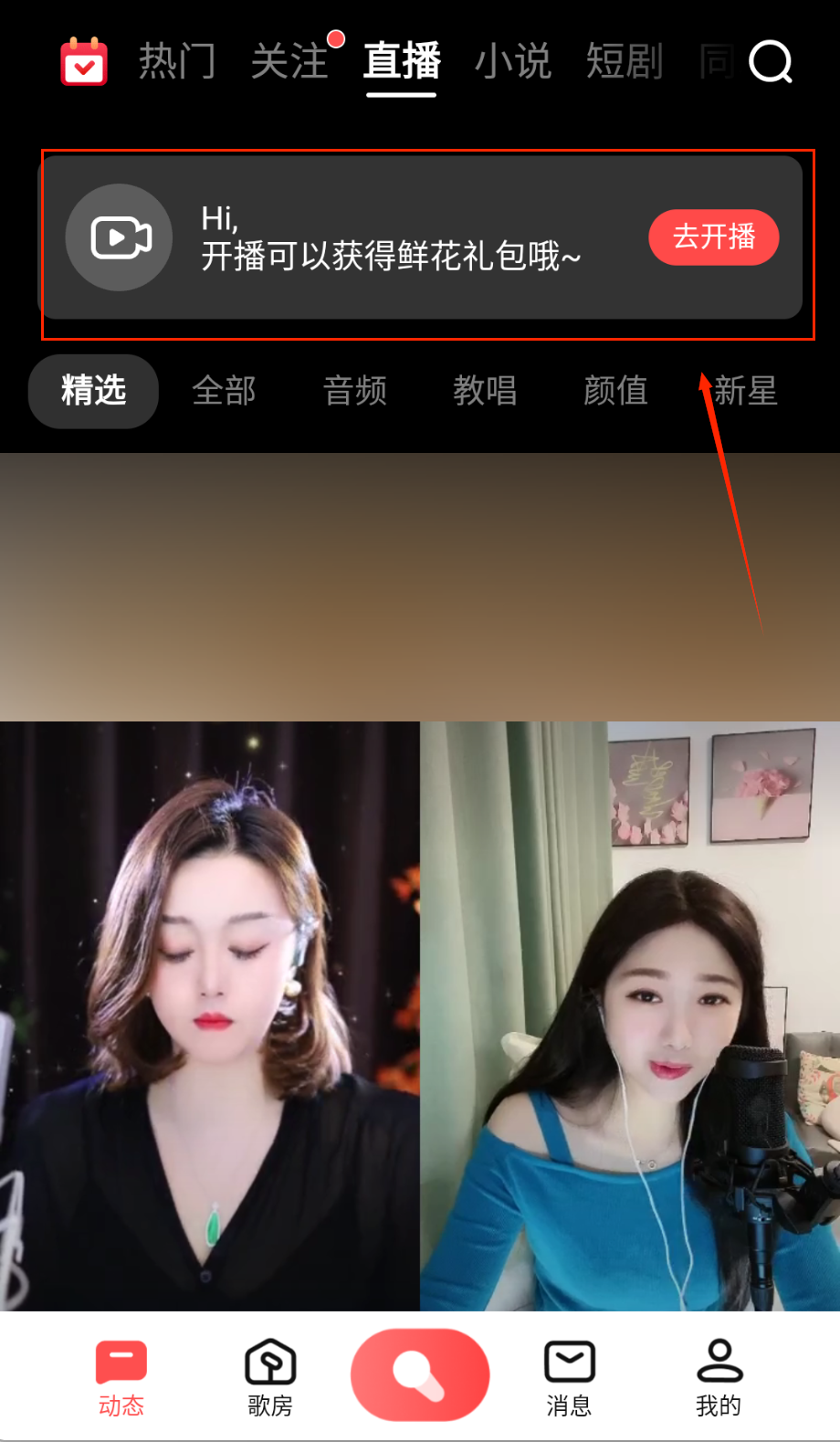Open the search icon
The width and height of the screenshot is (840, 1442).
pos(770,62)
